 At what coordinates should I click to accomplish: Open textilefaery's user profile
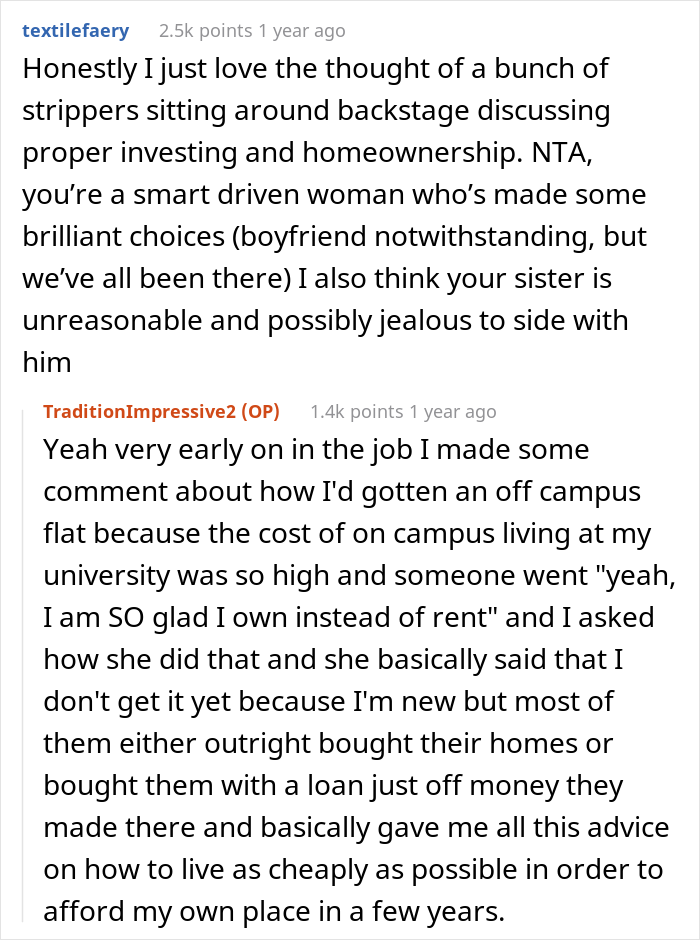[75, 31]
